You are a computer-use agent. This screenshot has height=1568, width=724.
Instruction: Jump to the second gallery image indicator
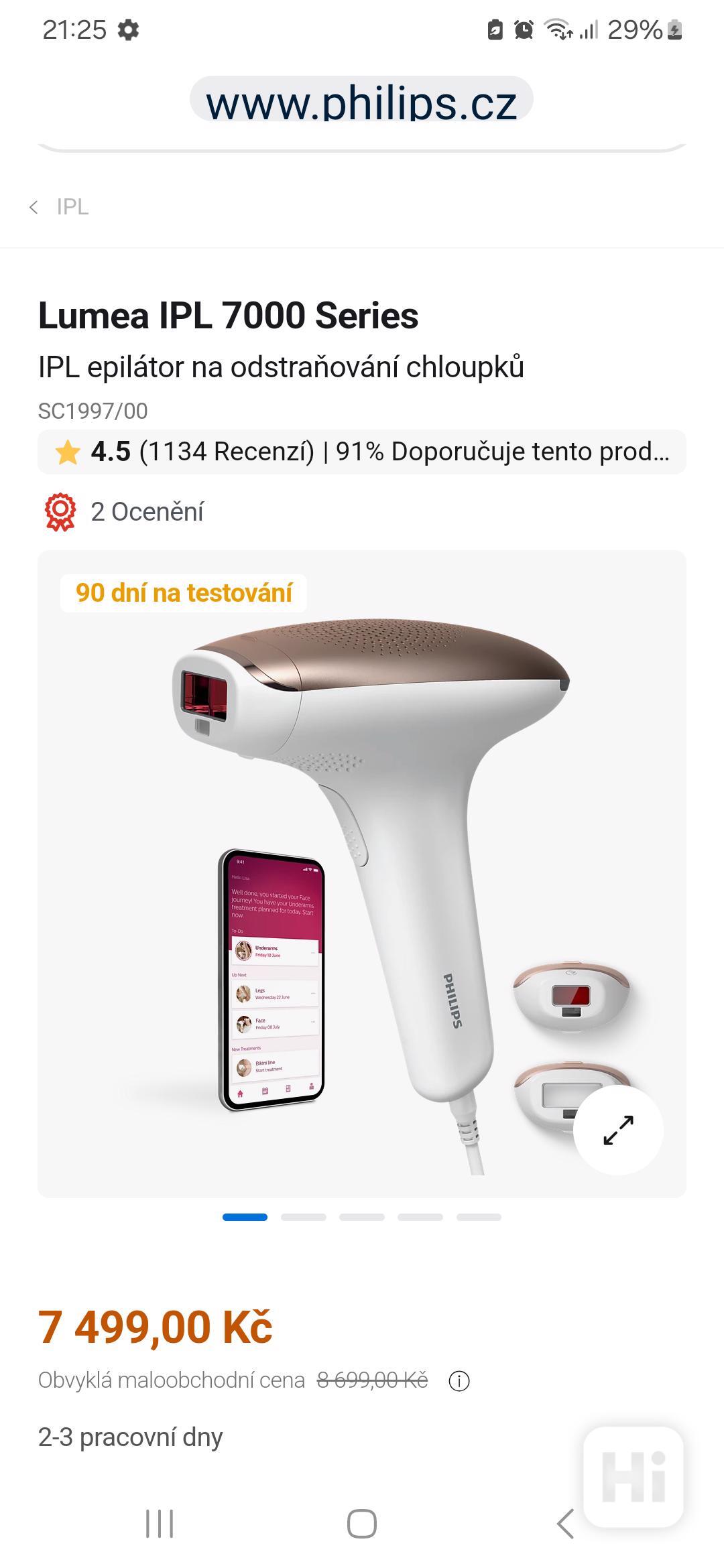click(x=304, y=1217)
